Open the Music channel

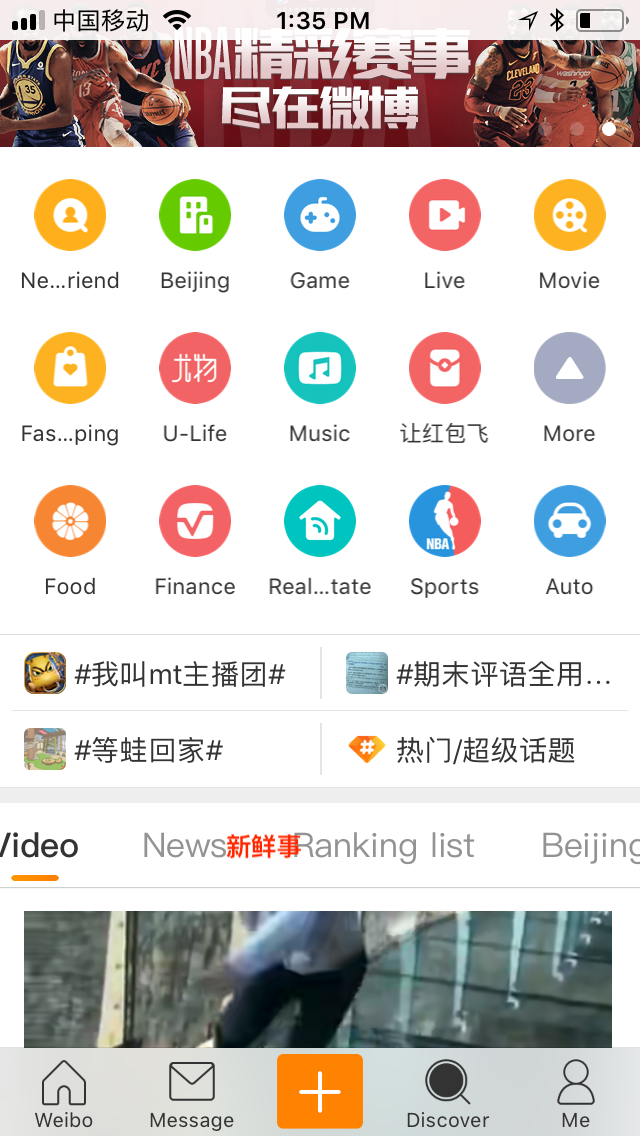pyautogui.click(x=320, y=368)
